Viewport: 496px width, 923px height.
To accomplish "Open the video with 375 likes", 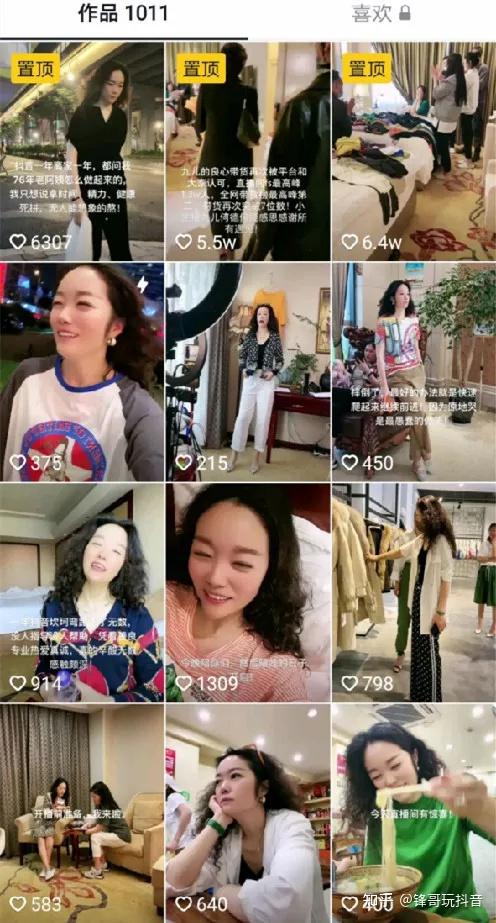I will click(82, 372).
